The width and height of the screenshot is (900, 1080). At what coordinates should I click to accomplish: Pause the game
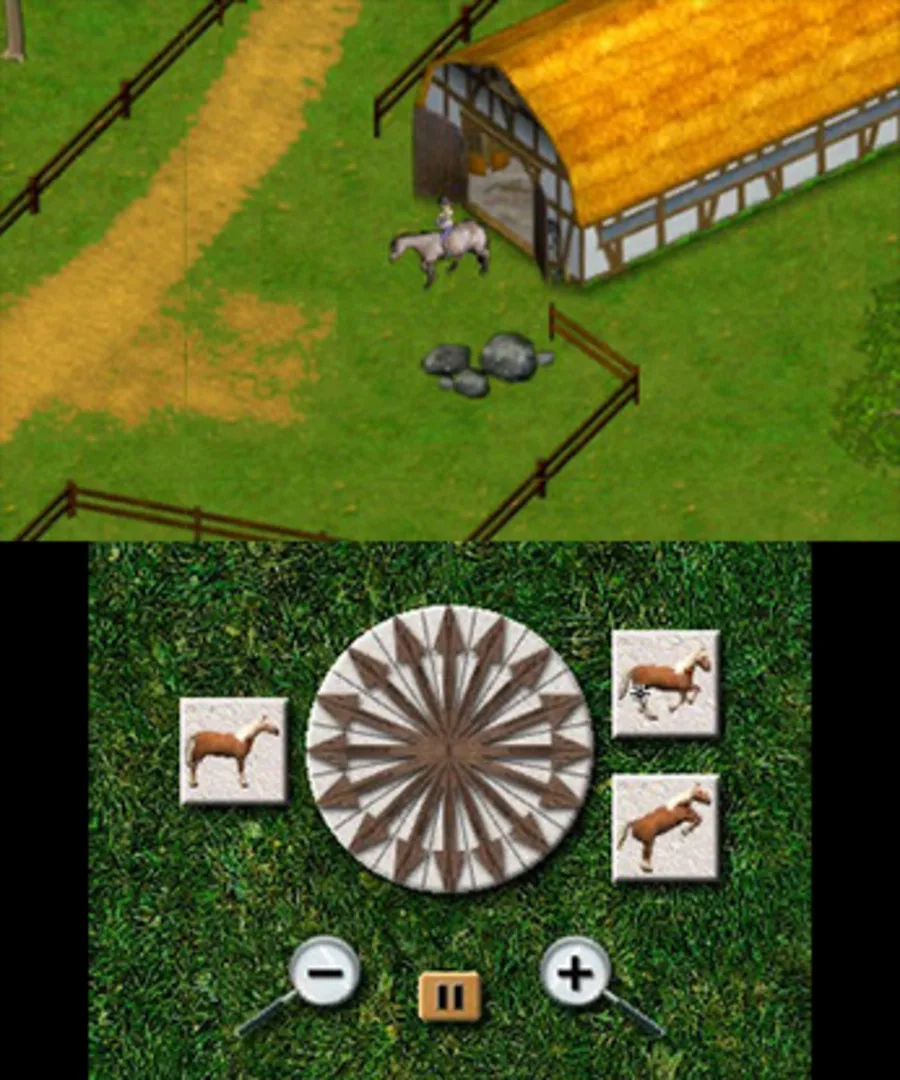click(449, 996)
